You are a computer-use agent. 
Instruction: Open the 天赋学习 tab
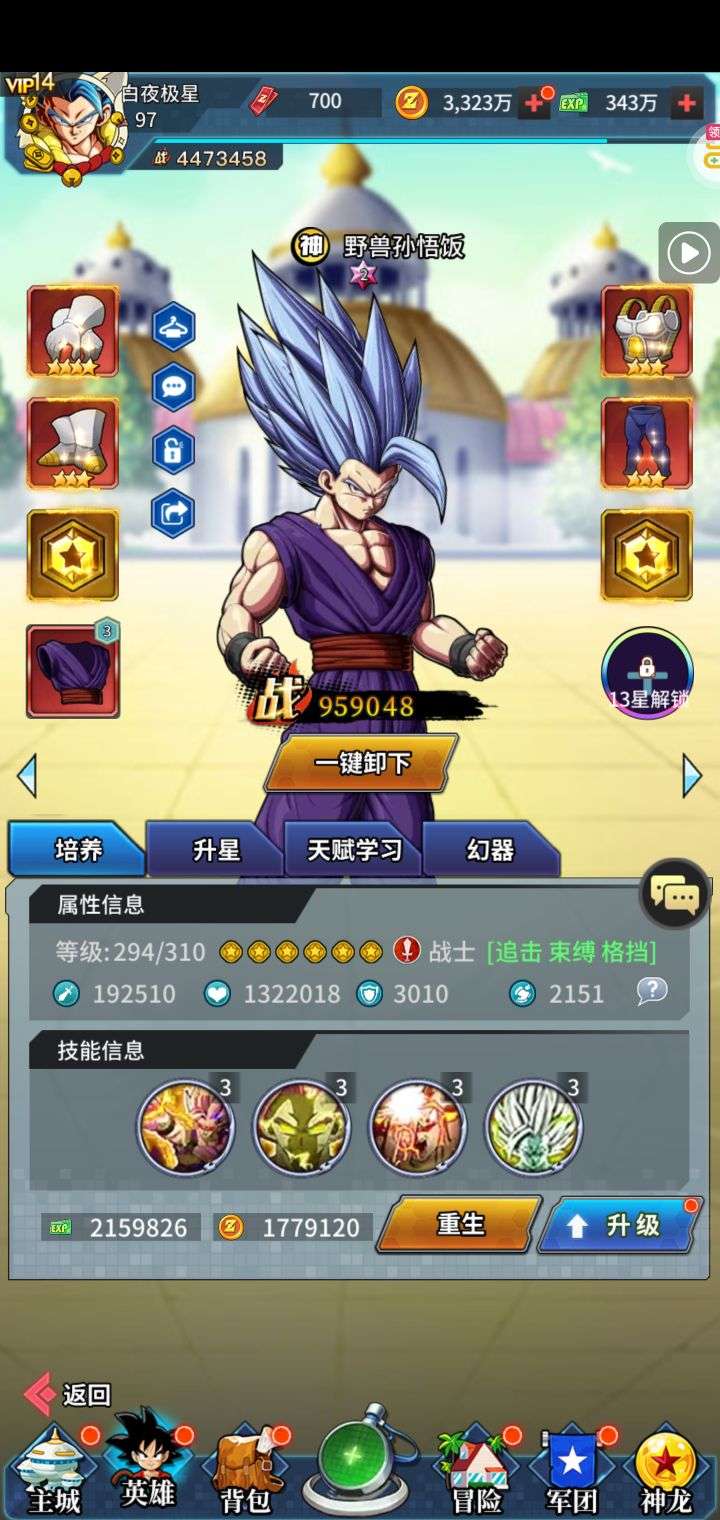353,850
